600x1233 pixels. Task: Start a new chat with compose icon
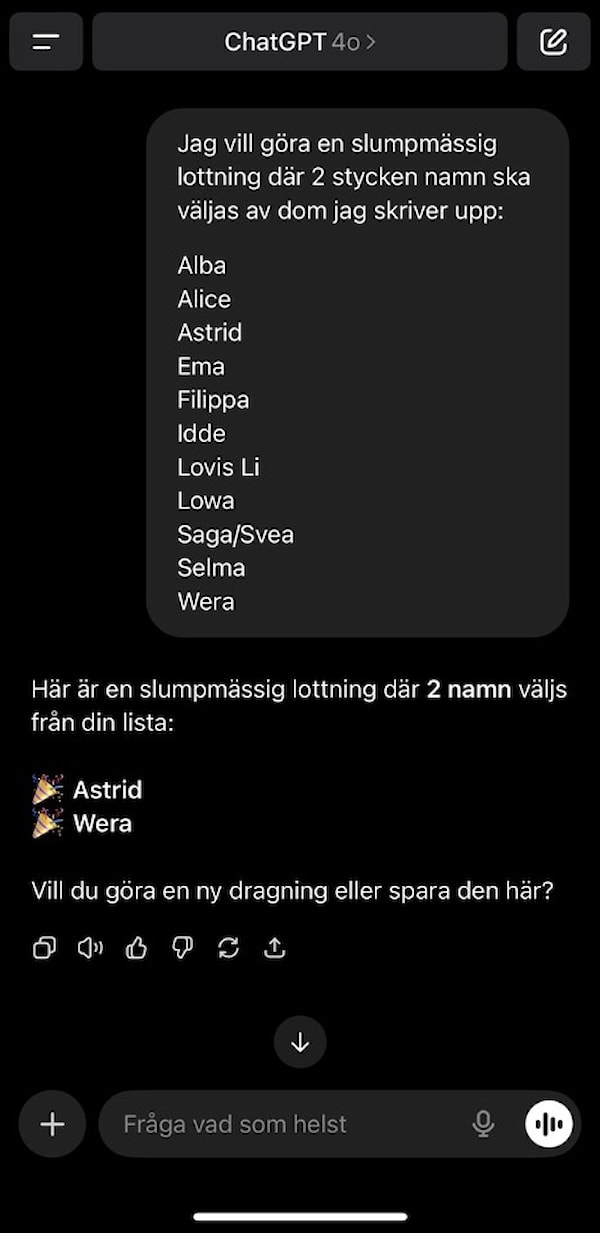point(554,42)
